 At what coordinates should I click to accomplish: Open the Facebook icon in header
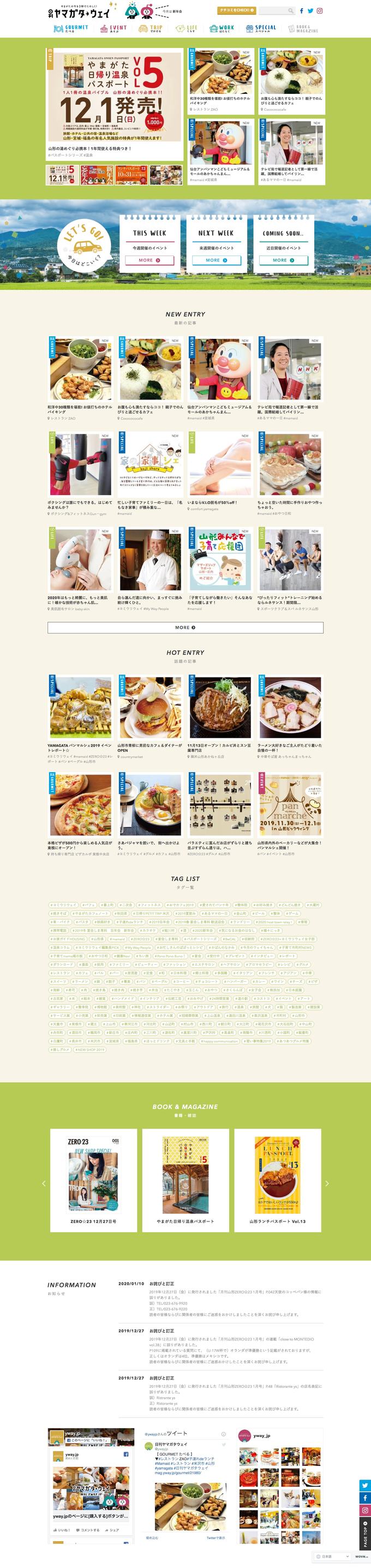click(x=301, y=11)
